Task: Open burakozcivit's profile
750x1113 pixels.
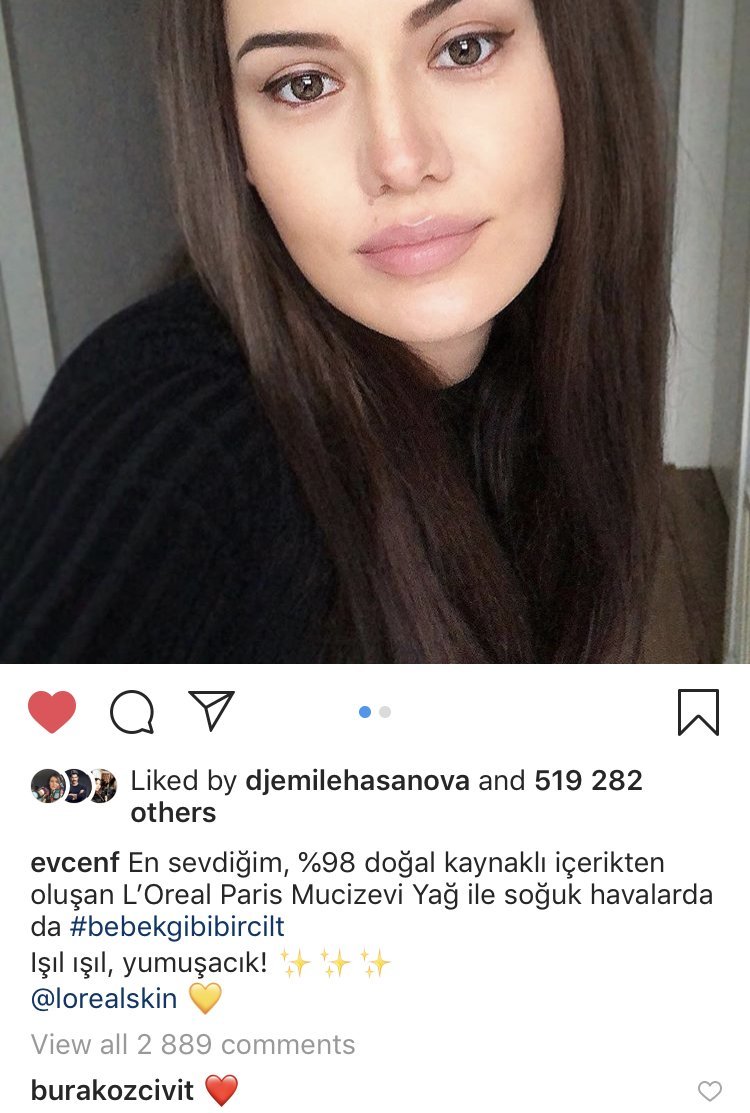Action: point(112,1090)
